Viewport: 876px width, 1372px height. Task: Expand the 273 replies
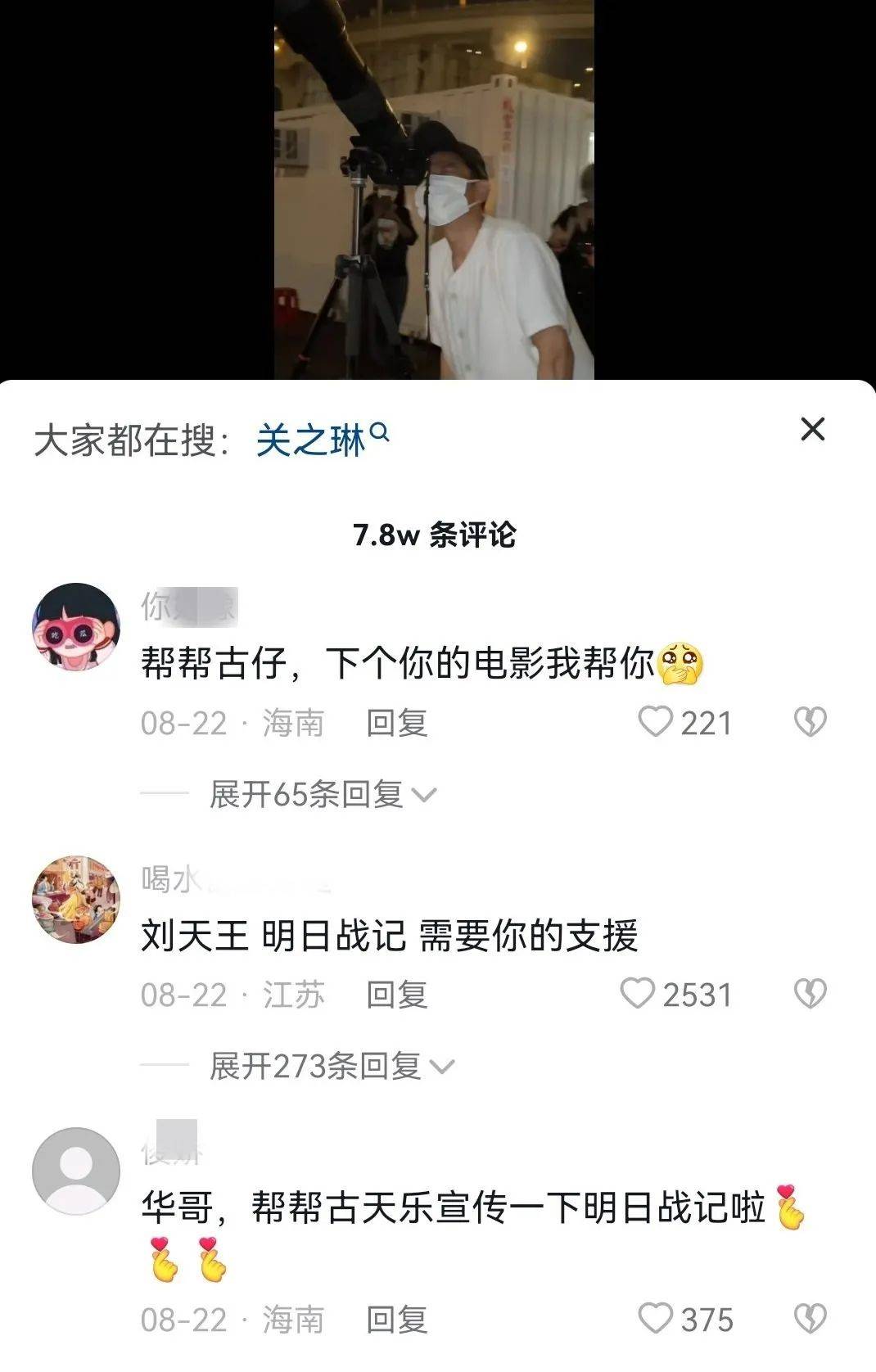point(331,1066)
